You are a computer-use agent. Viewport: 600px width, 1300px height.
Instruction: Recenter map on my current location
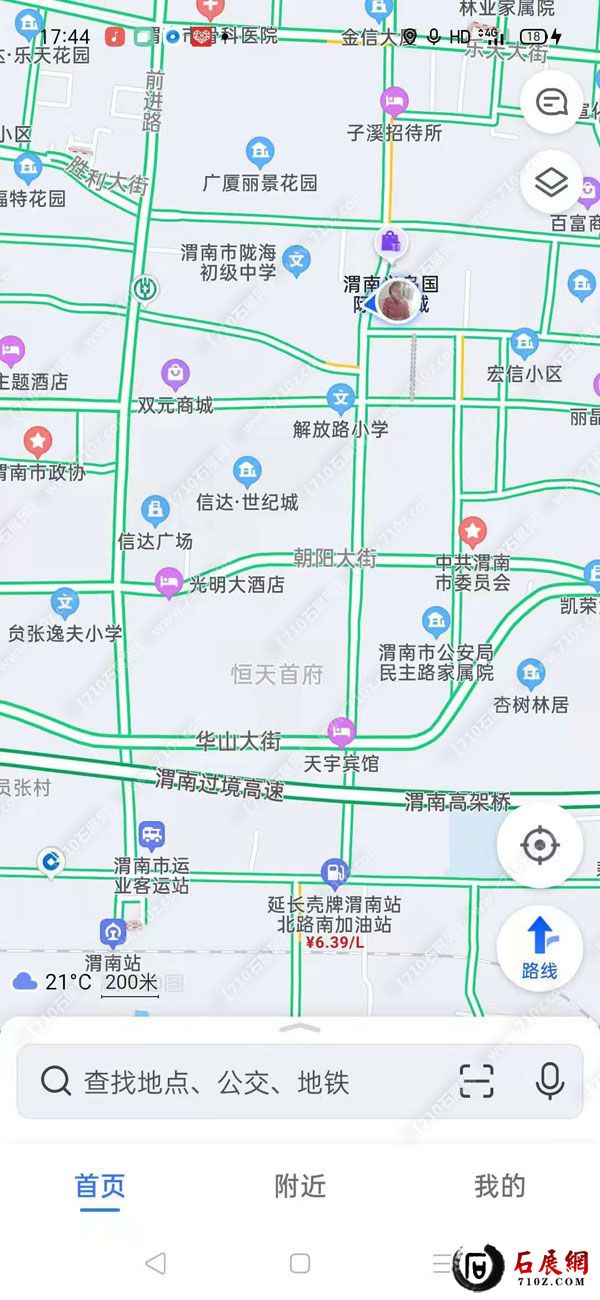coord(539,845)
